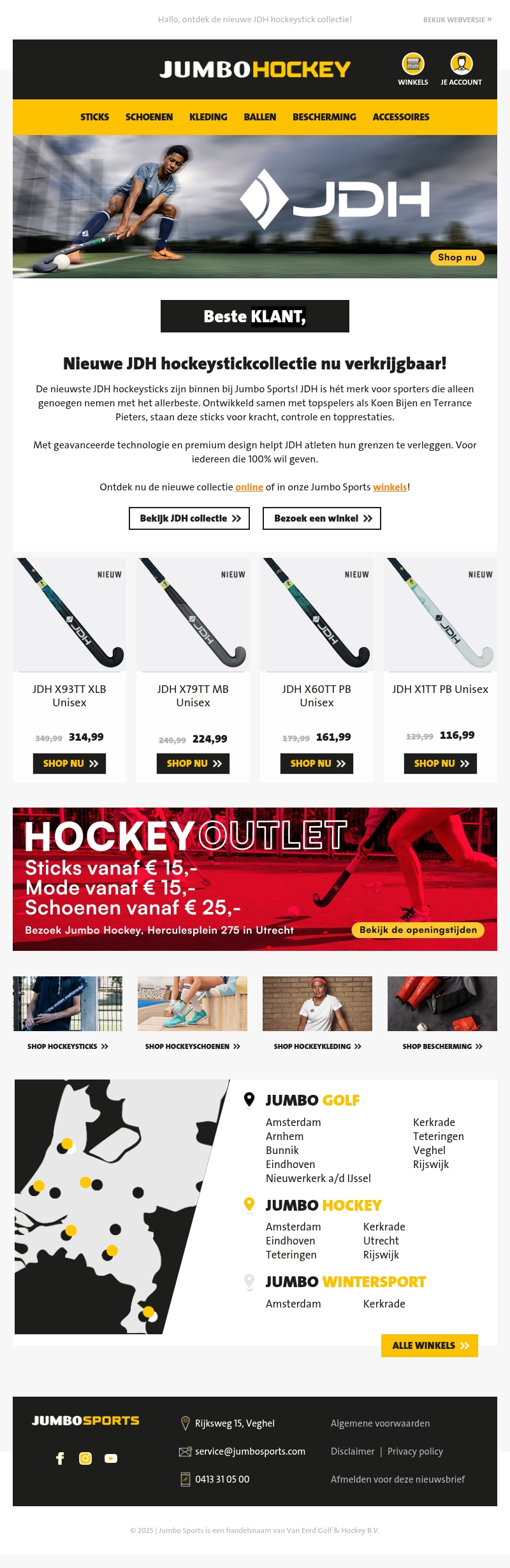Open the Bekijk webversie link
Image resolution: width=510 pixels, height=1568 pixels.
[457, 20]
